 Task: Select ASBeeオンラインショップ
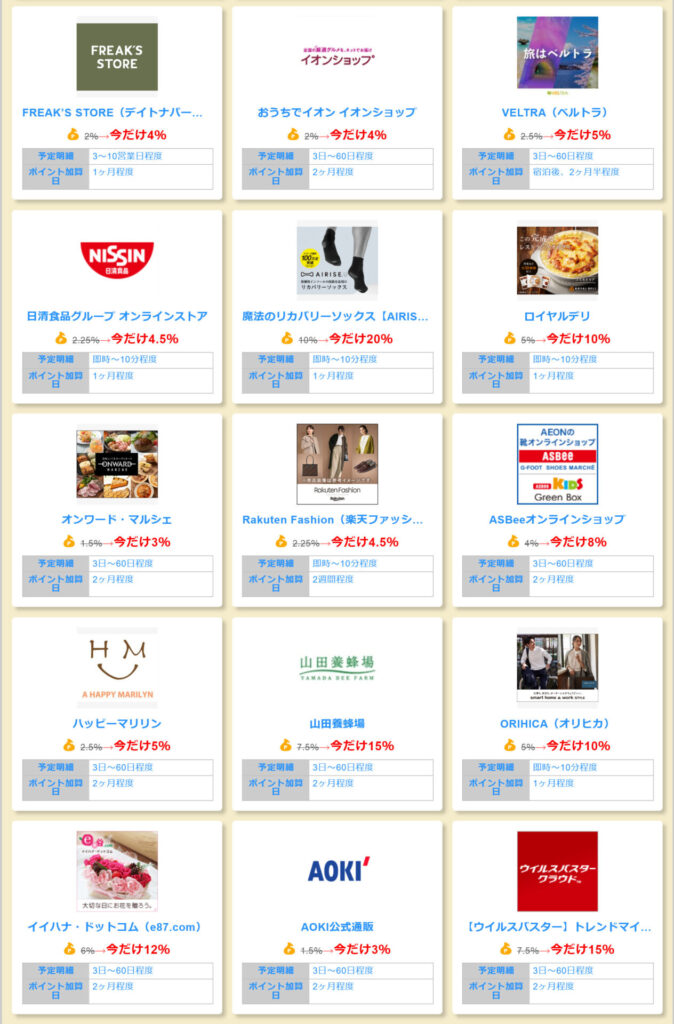click(557, 520)
